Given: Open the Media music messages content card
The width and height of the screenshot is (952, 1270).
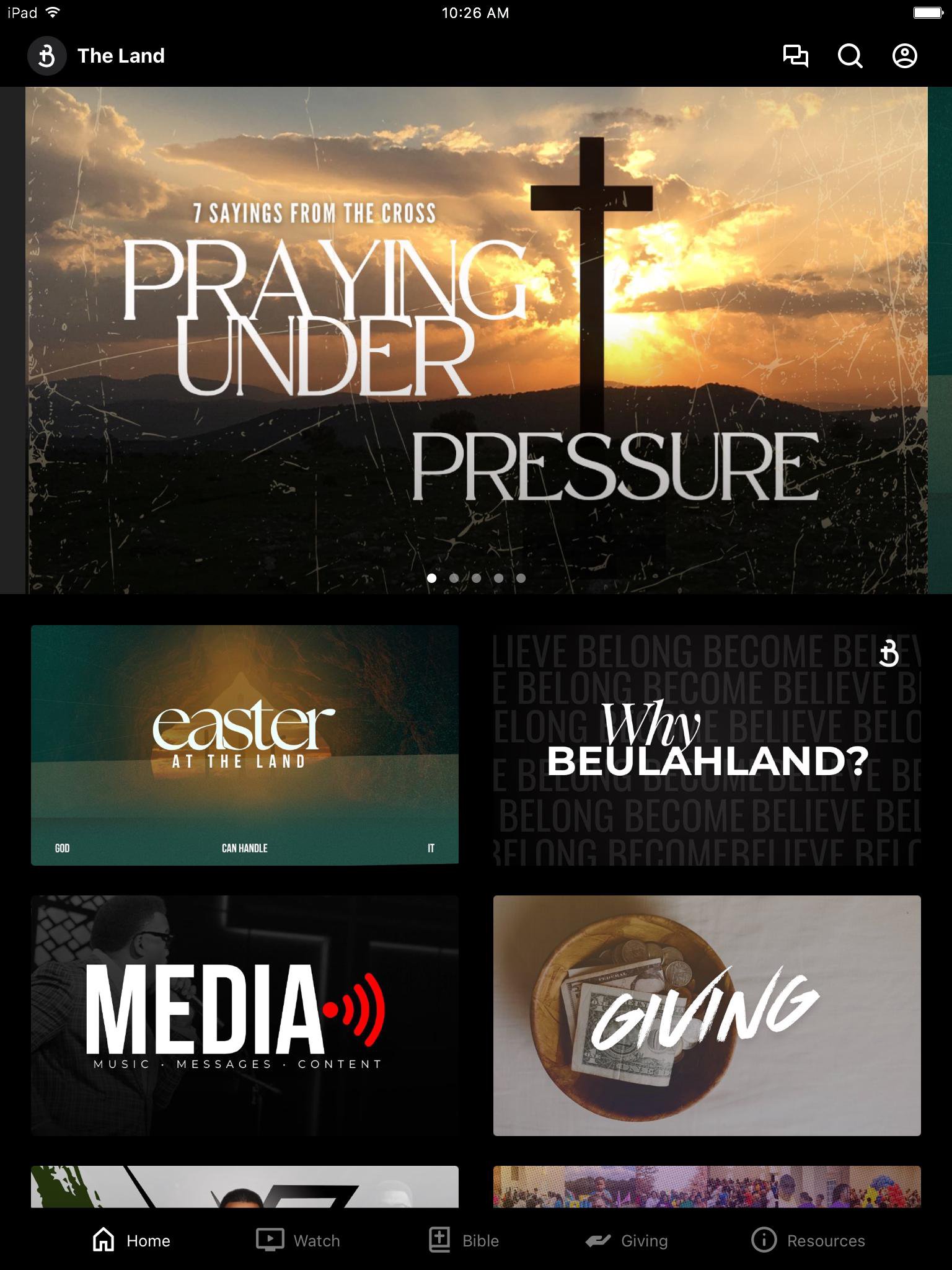Looking at the screenshot, I should [245, 1015].
